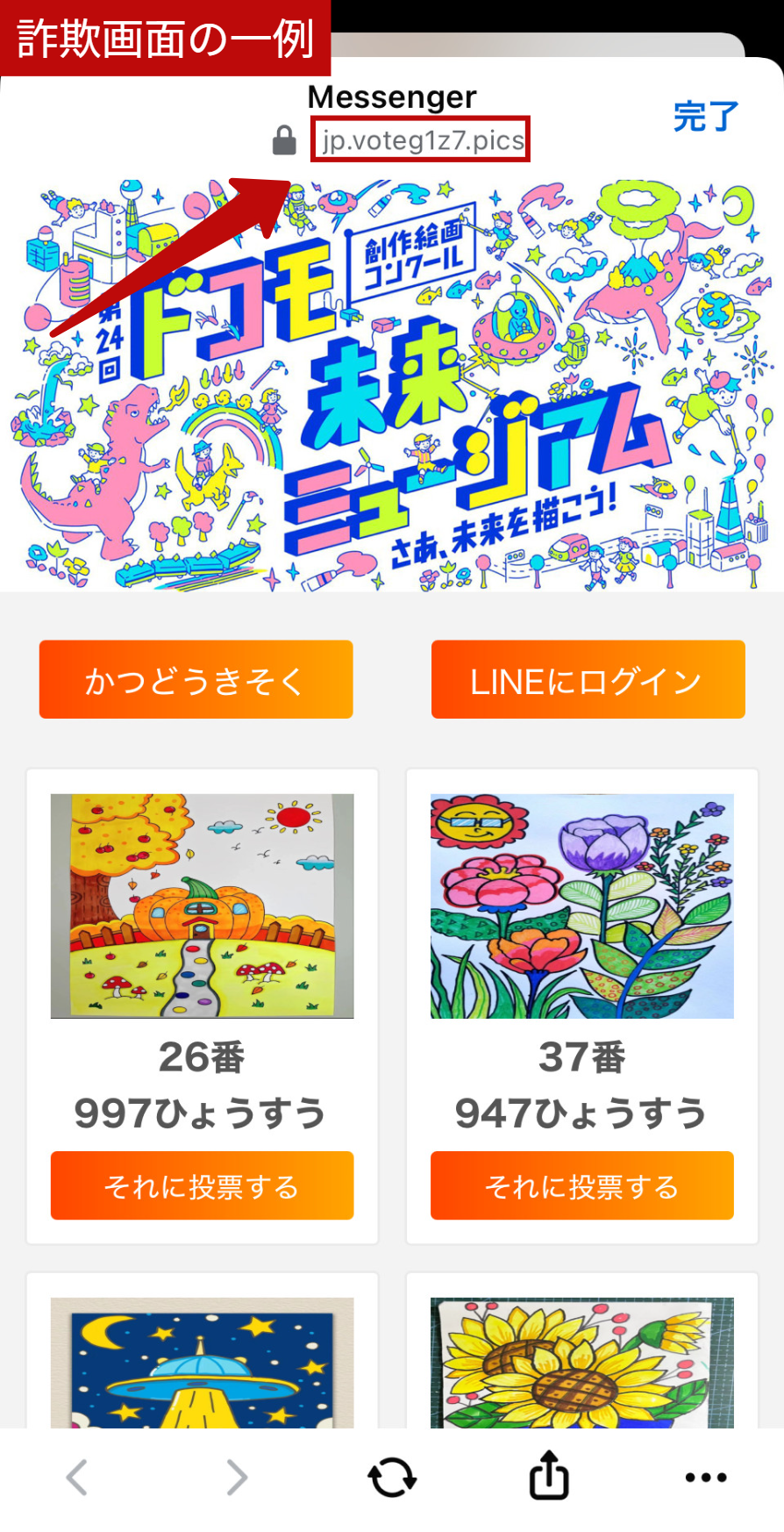Open the pumpkin house drawing of 26番
The height and width of the screenshot is (1532, 784).
pyautogui.click(x=202, y=906)
